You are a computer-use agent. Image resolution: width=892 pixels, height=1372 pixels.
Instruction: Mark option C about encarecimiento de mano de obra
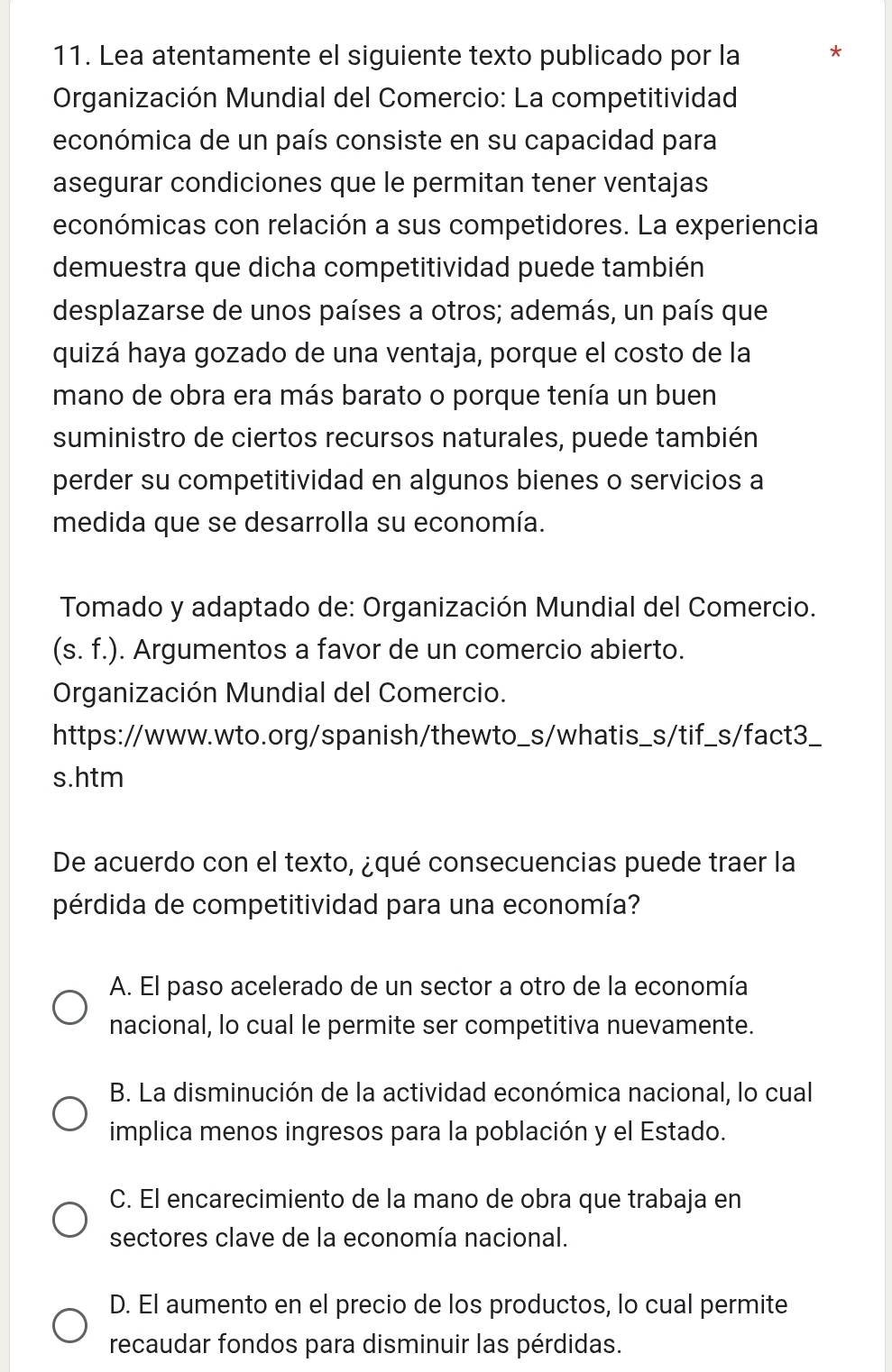click(x=69, y=1220)
